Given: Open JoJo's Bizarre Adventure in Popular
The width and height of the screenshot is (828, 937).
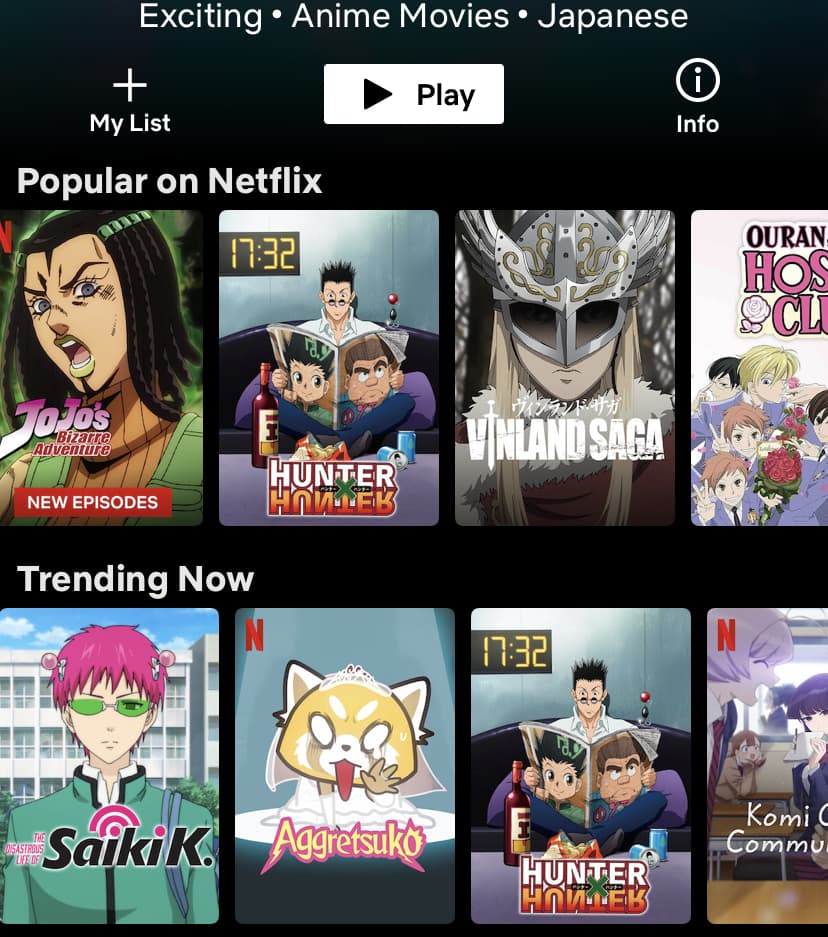Looking at the screenshot, I should (x=100, y=368).
